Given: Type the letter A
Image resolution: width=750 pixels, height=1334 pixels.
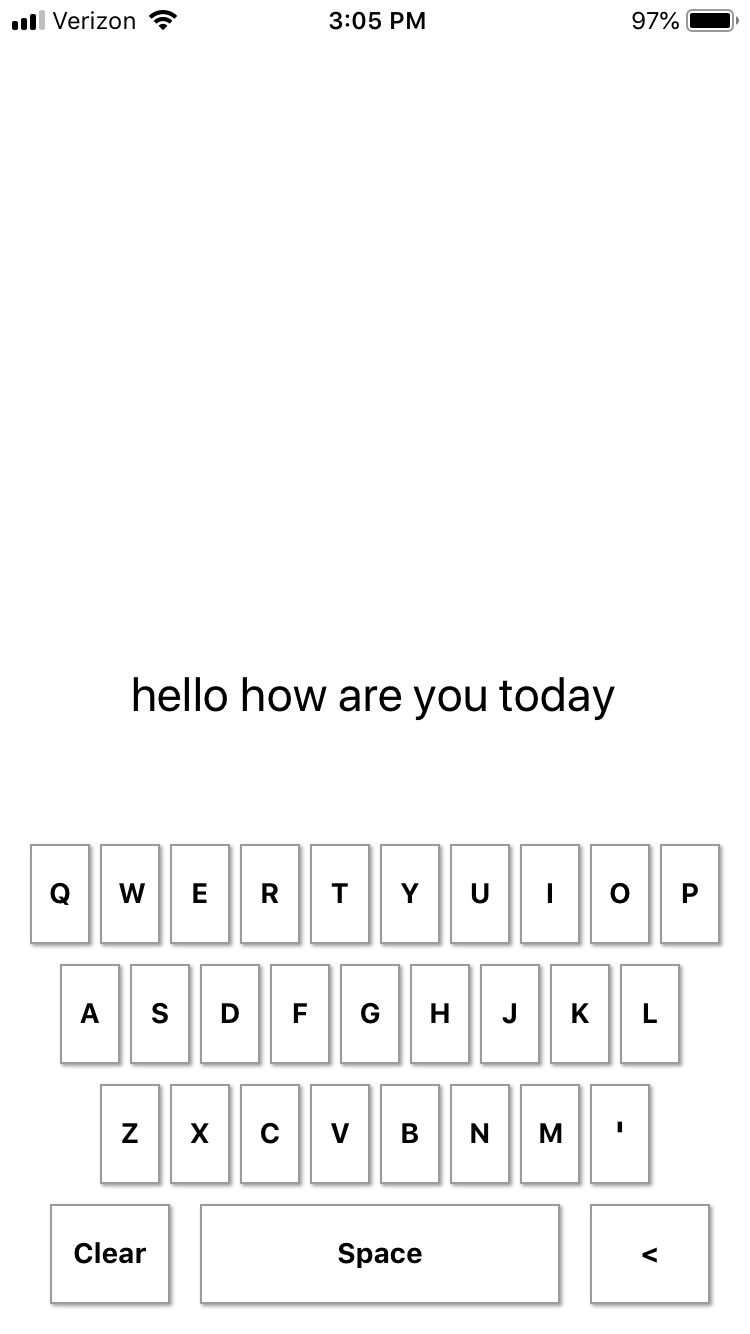Looking at the screenshot, I should tap(90, 1013).
